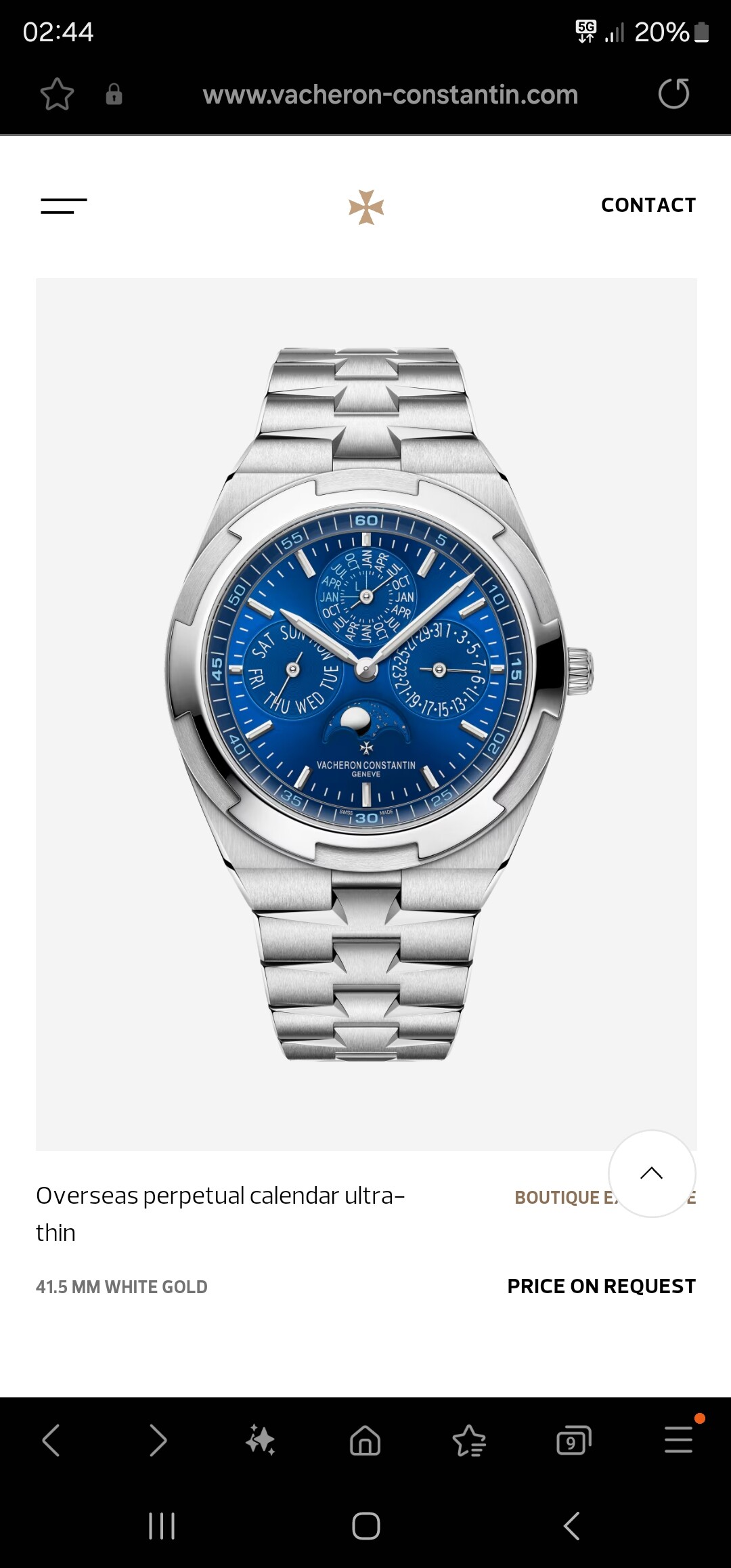Tap the scroll-to-top arrow button

click(652, 1173)
